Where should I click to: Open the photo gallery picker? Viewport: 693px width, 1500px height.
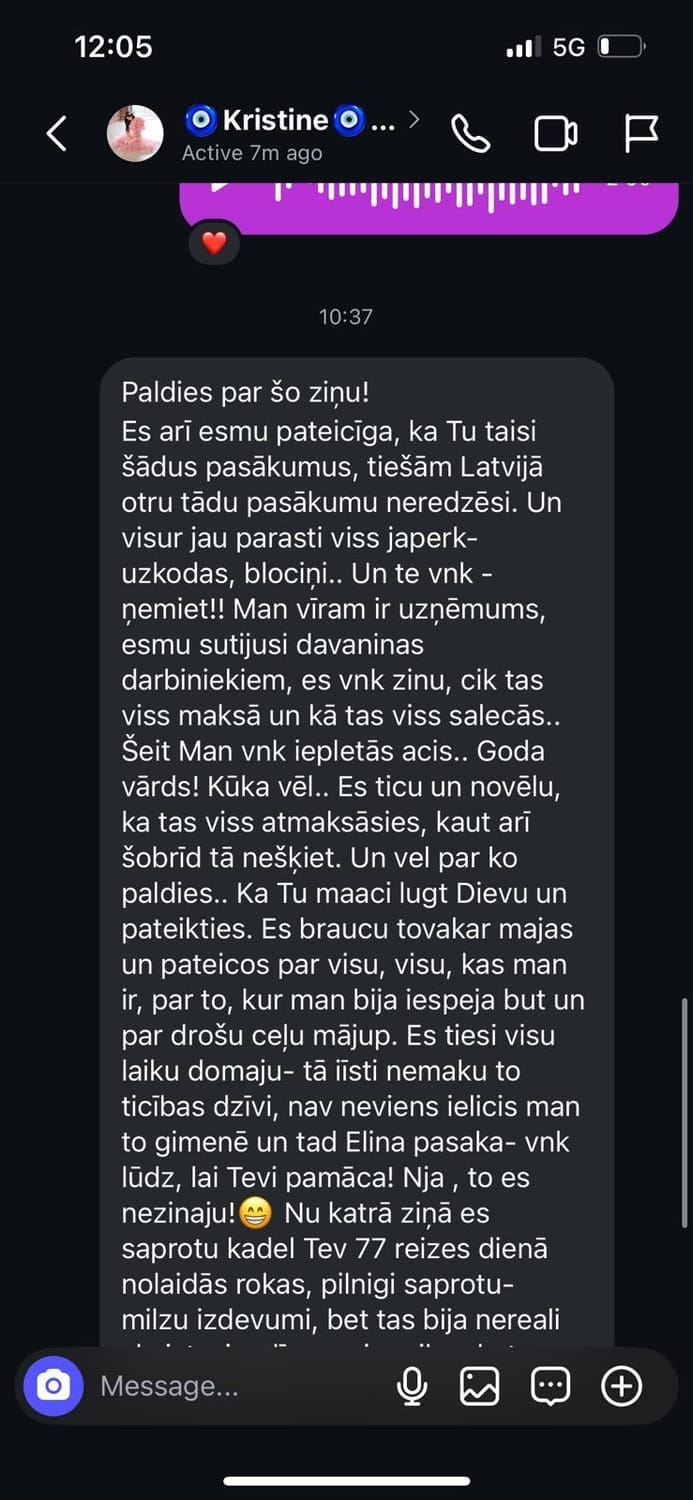pyautogui.click(x=479, y=1386)
